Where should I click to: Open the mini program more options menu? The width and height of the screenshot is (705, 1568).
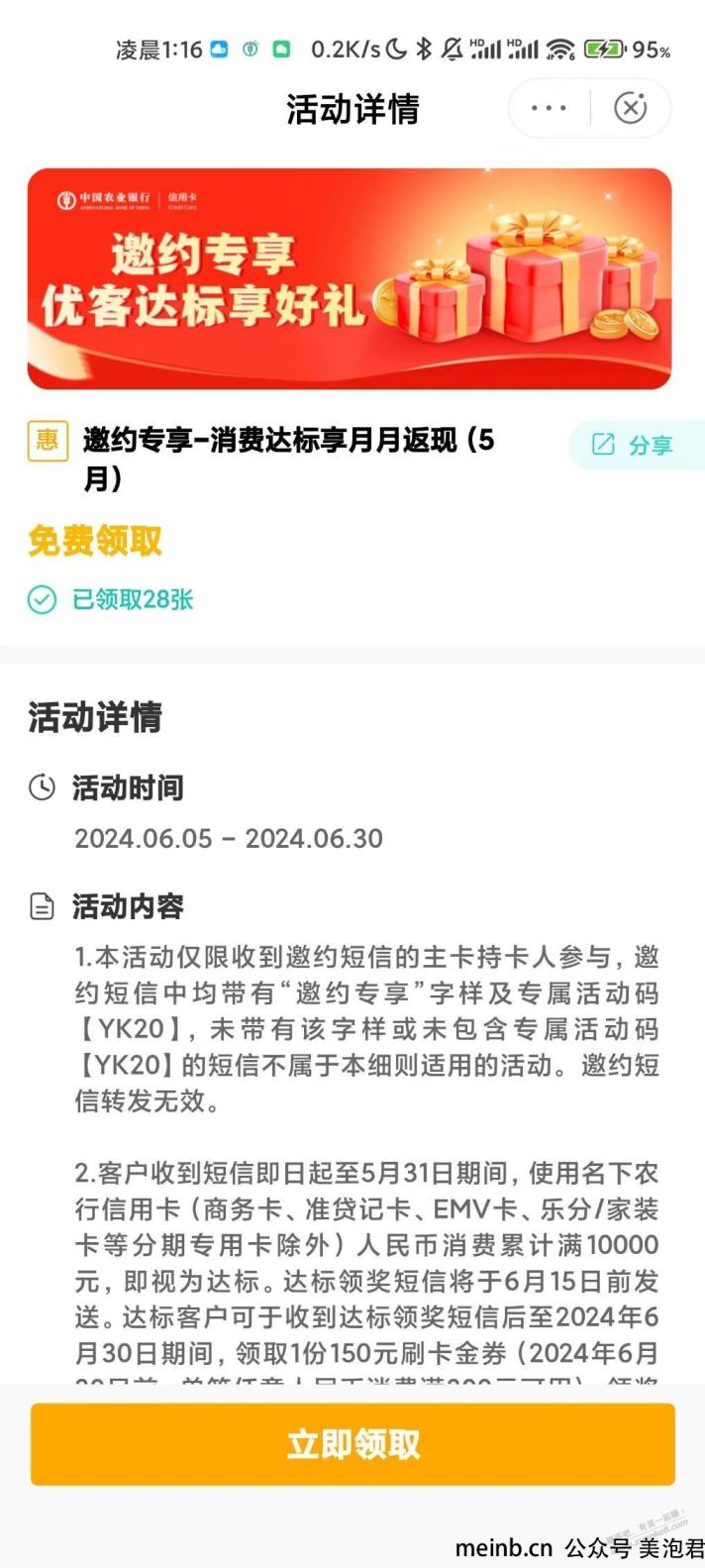coord(549,108)
